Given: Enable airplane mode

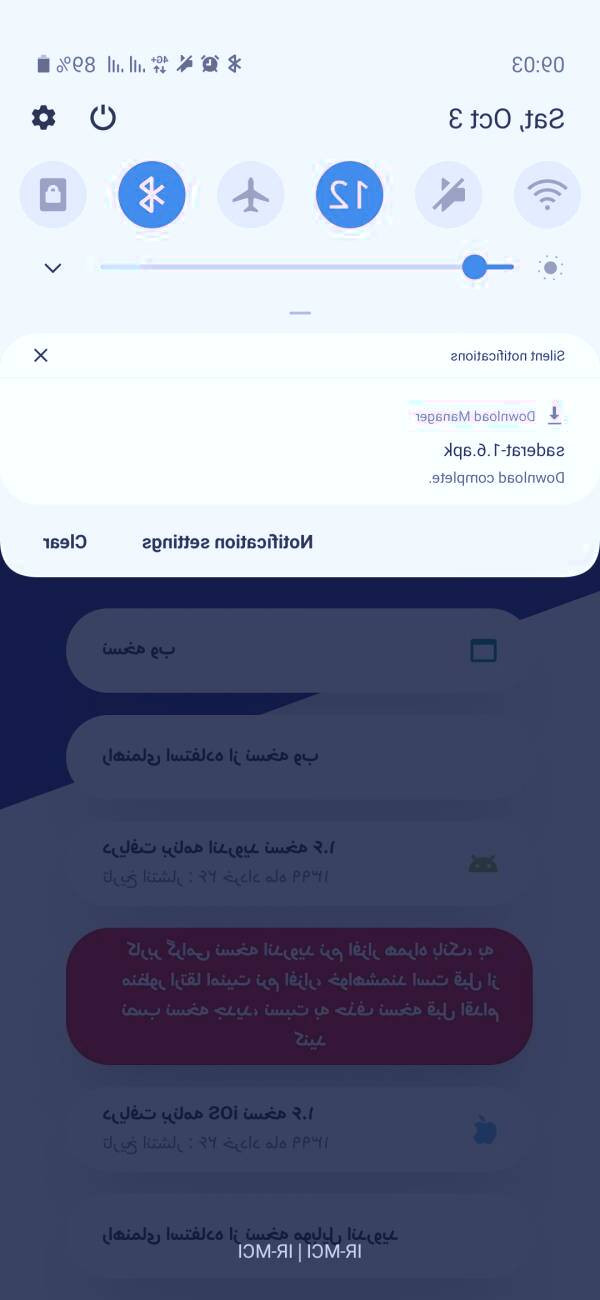Looking at the screenshot, I should 251,195.
